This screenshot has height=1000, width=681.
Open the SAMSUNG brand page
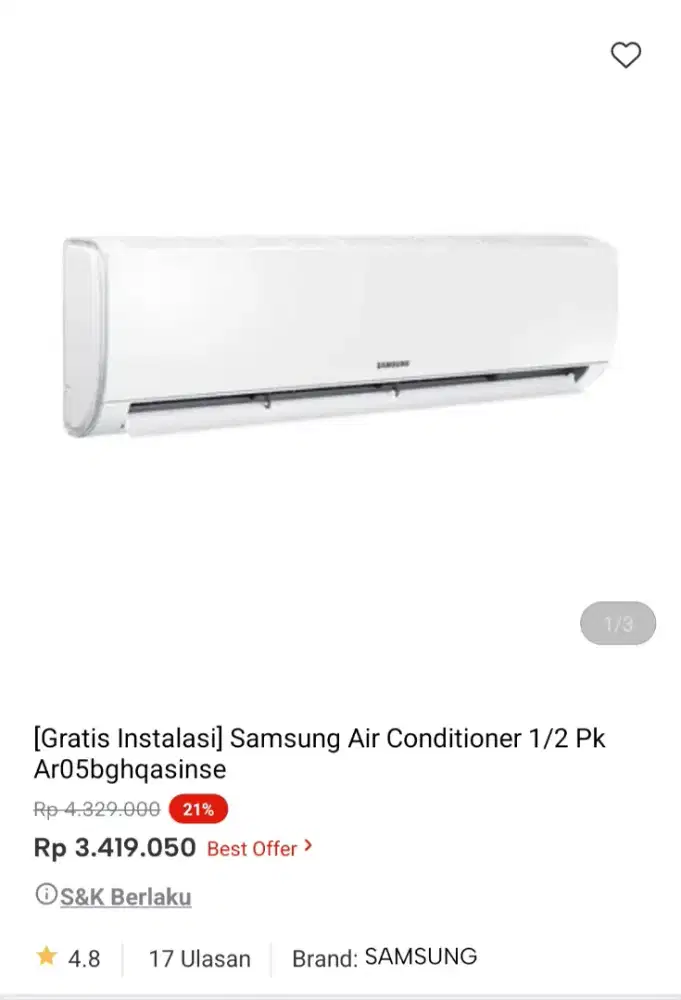point(420,957)
